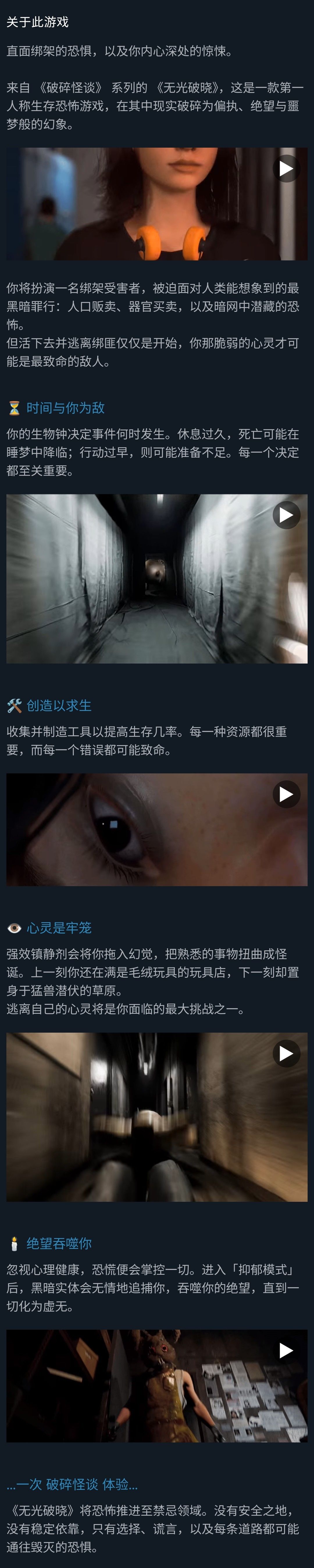Play the corridor video under 时间与你为敌
Image resolution: width=314 pixels, height=1568 pixels.
pyautogui.click(x=286, y=515)
